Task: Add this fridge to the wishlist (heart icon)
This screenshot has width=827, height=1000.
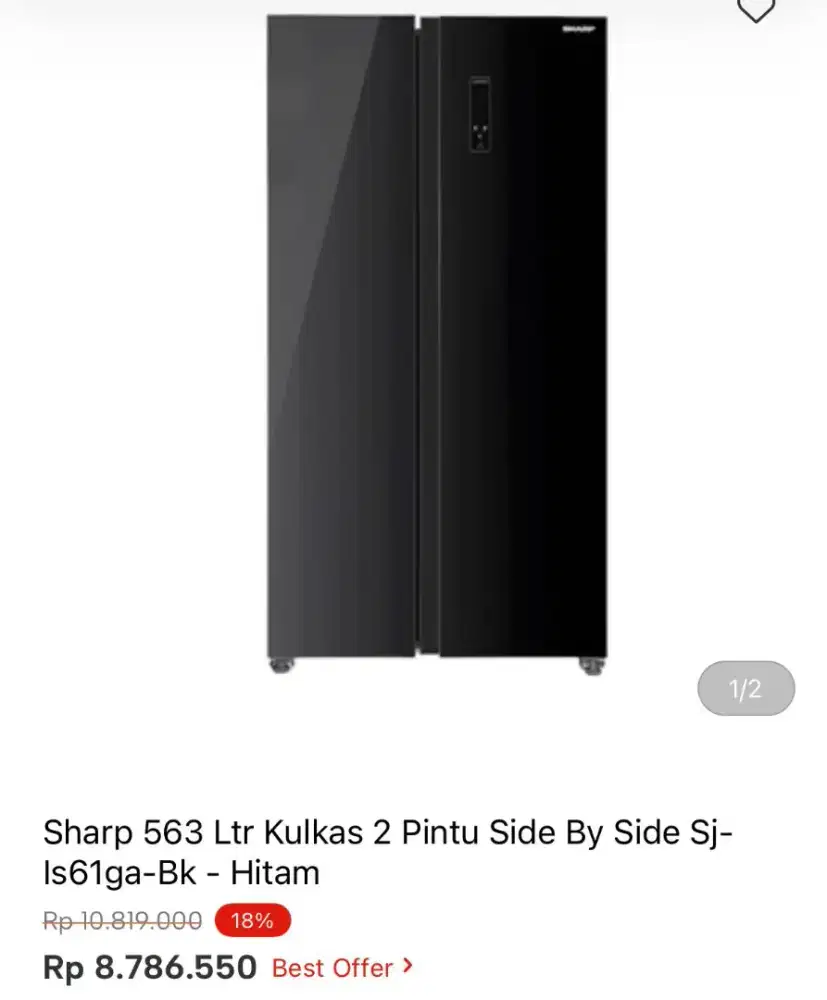Action: tap(755, 8)
